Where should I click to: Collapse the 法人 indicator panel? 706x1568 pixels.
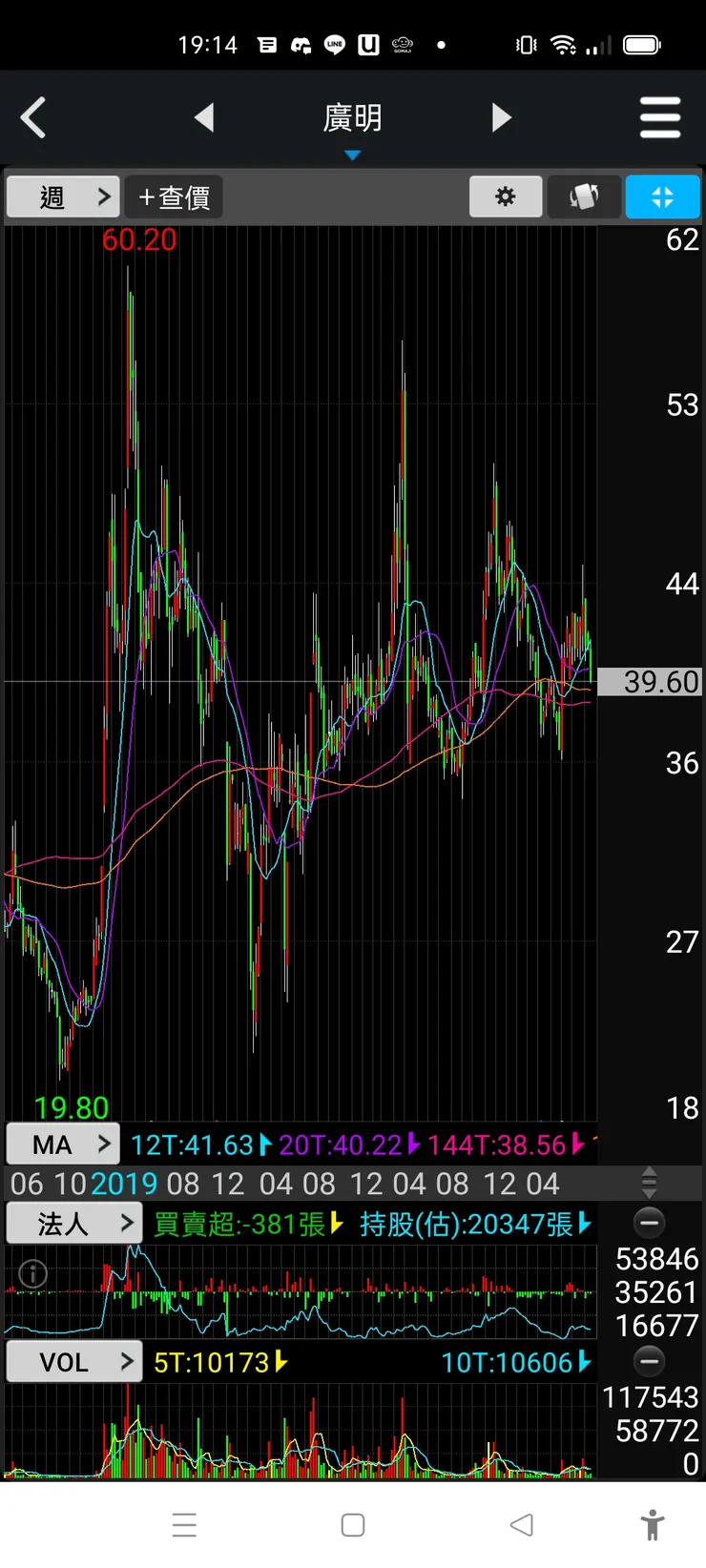coord(650,1223)
